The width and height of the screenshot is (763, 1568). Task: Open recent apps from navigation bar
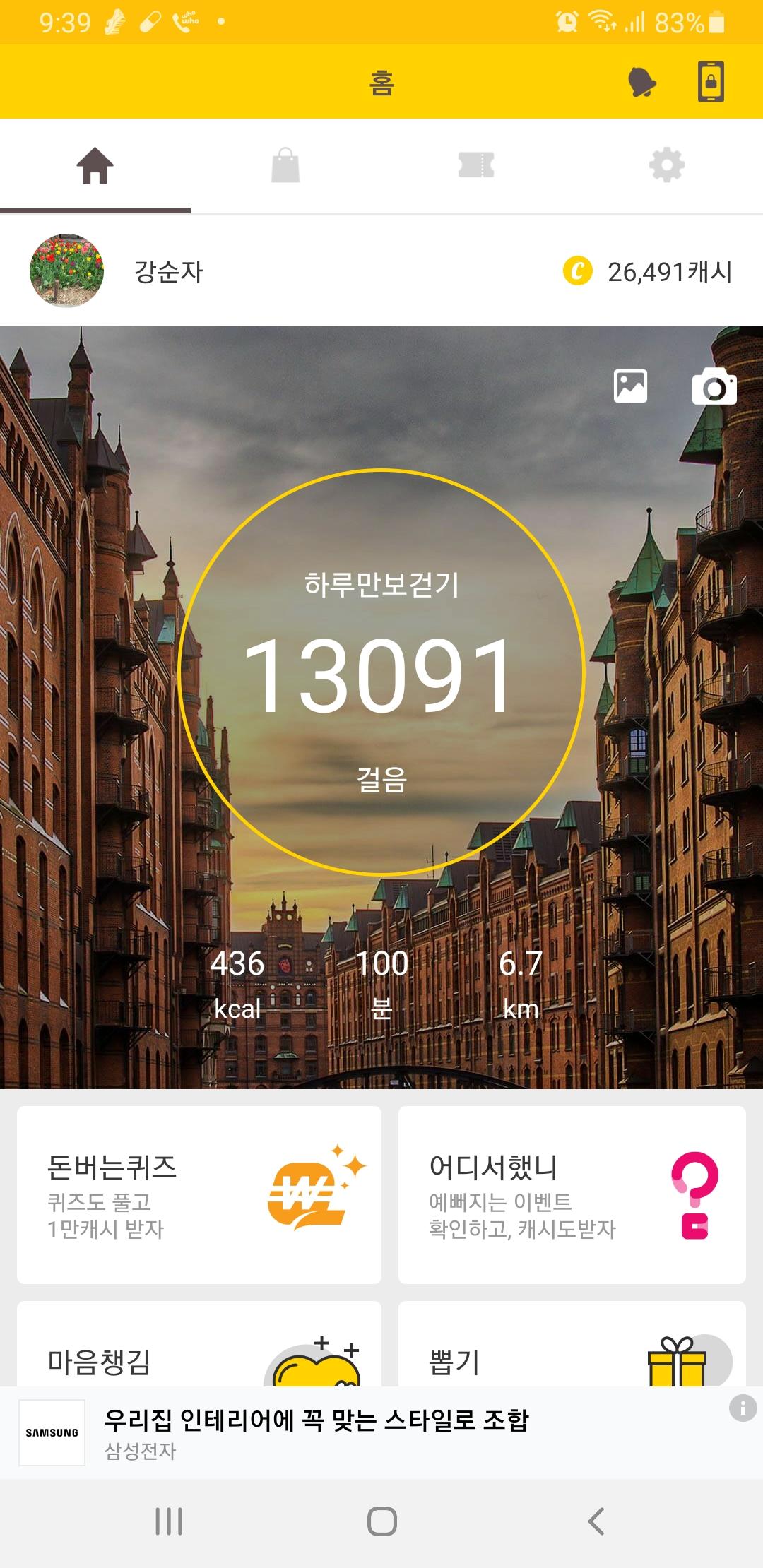(x=169, y=1521)
